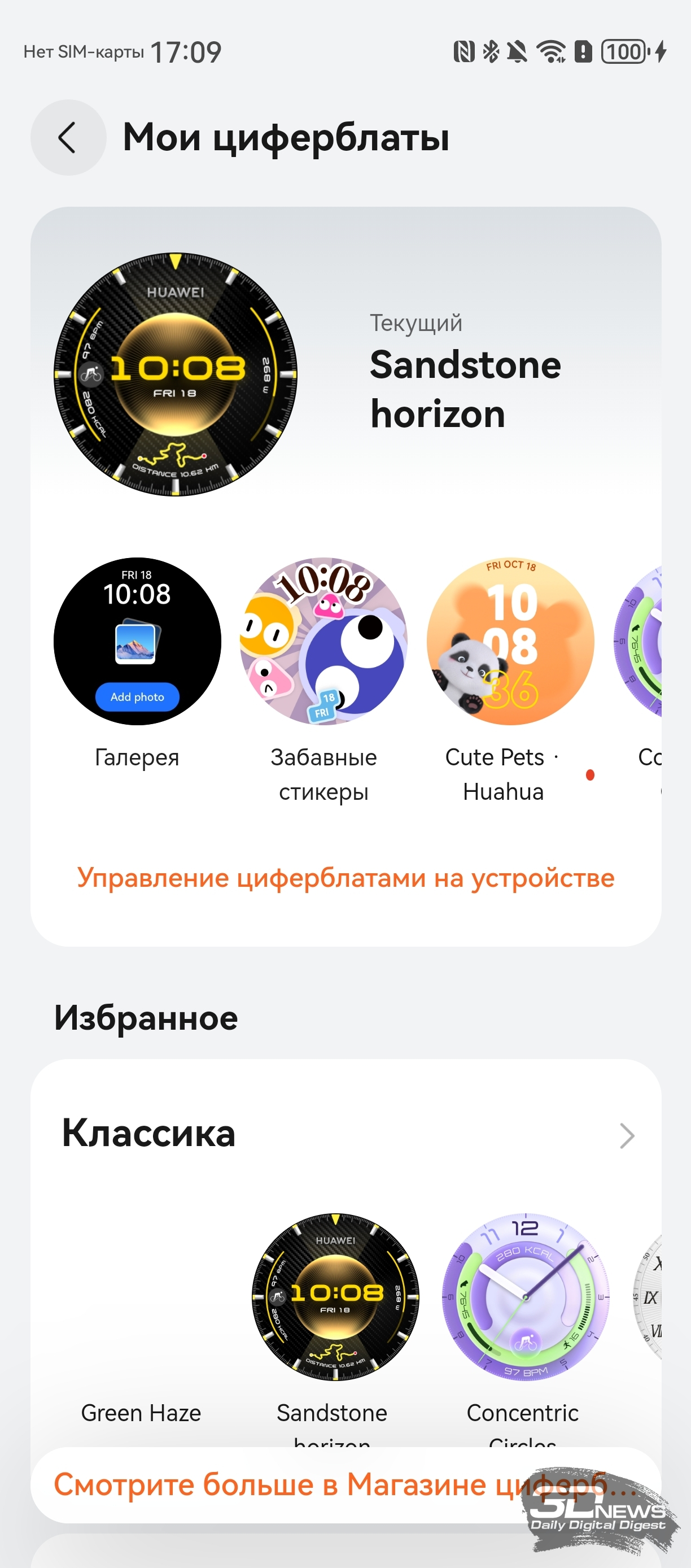691x1568 pixels.
Task: Expand the Классика category
Action: click(627, 1136)
